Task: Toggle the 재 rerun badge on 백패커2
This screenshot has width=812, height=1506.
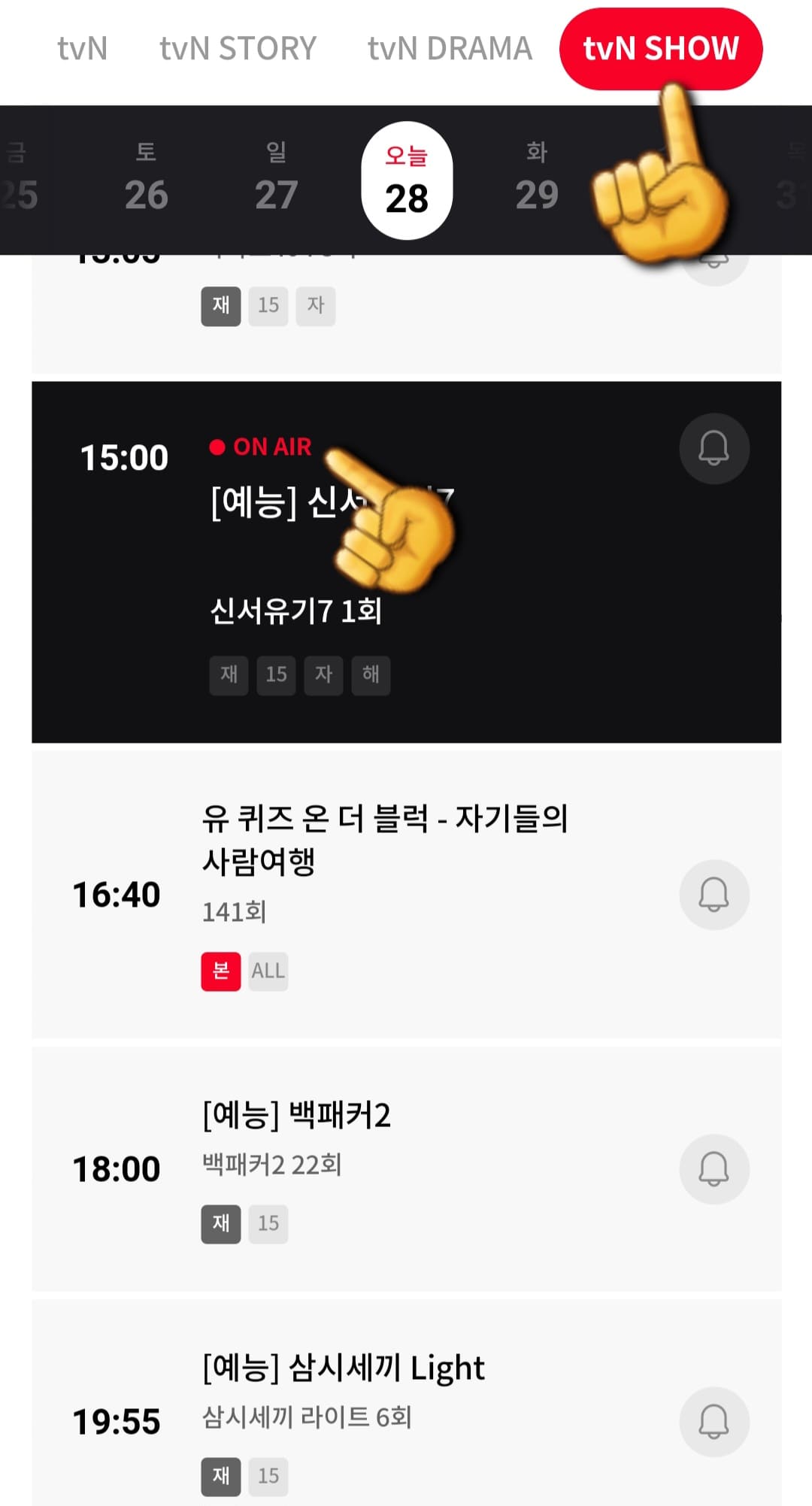Action: click(x=220, y=1224)
